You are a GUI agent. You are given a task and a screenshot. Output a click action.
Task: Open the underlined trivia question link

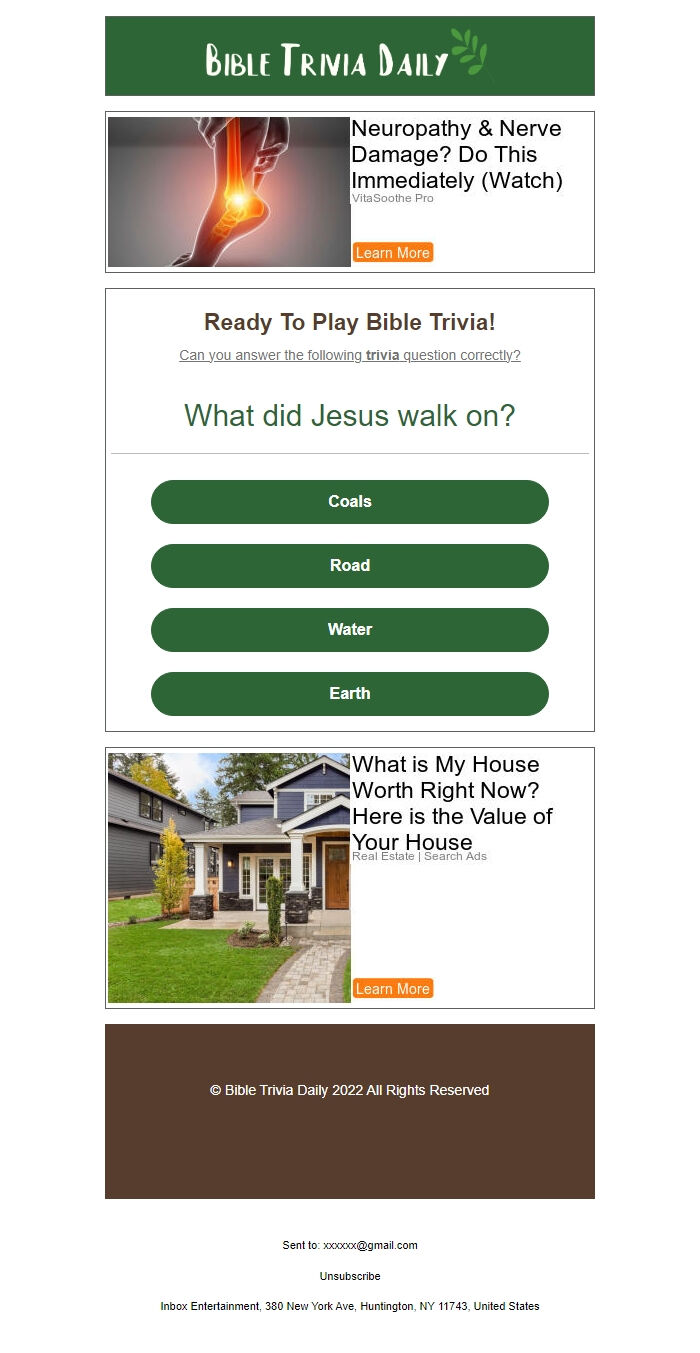pos(350,355)
